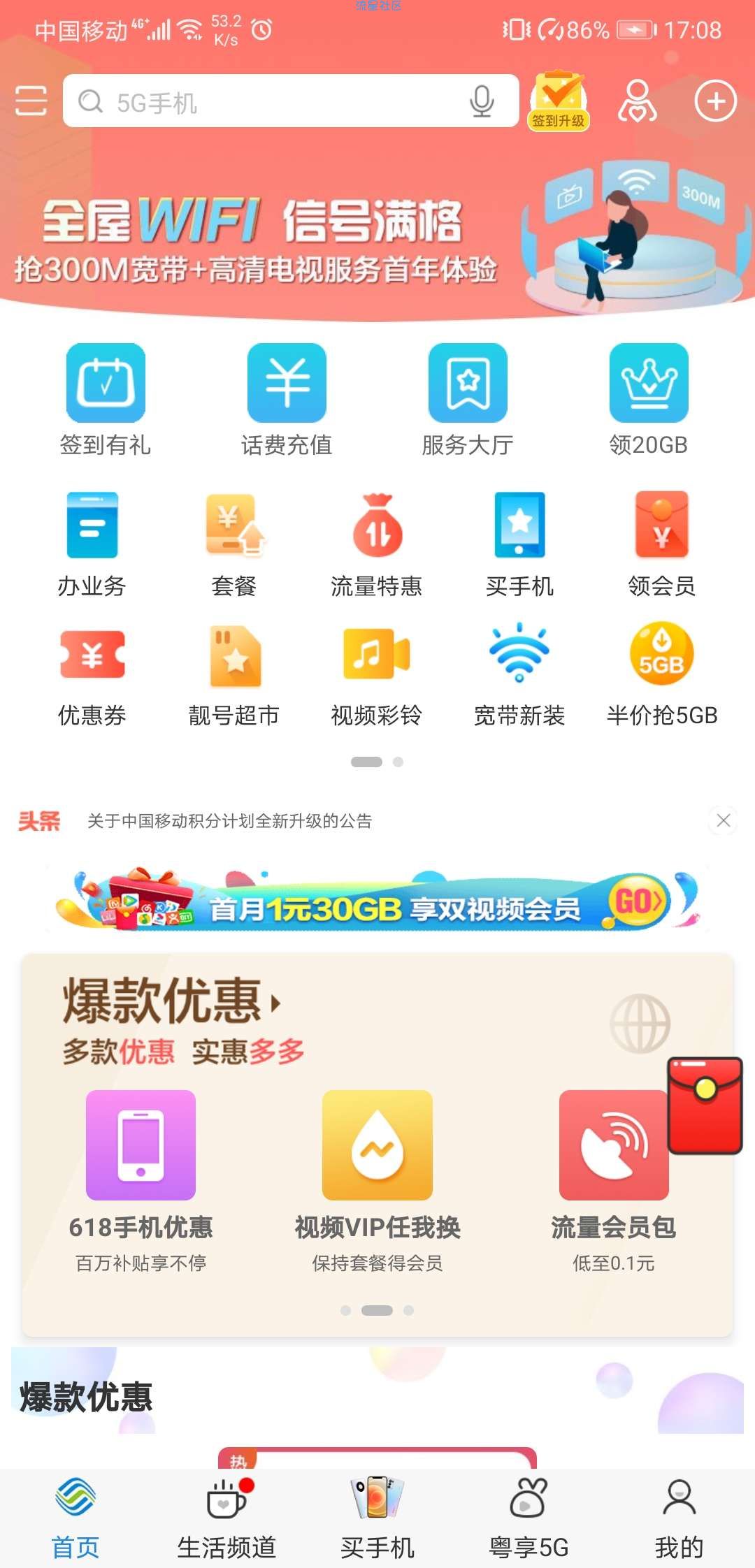Dismiss the 头条 announcement bar
The image size is (755, 1568).
724,820
